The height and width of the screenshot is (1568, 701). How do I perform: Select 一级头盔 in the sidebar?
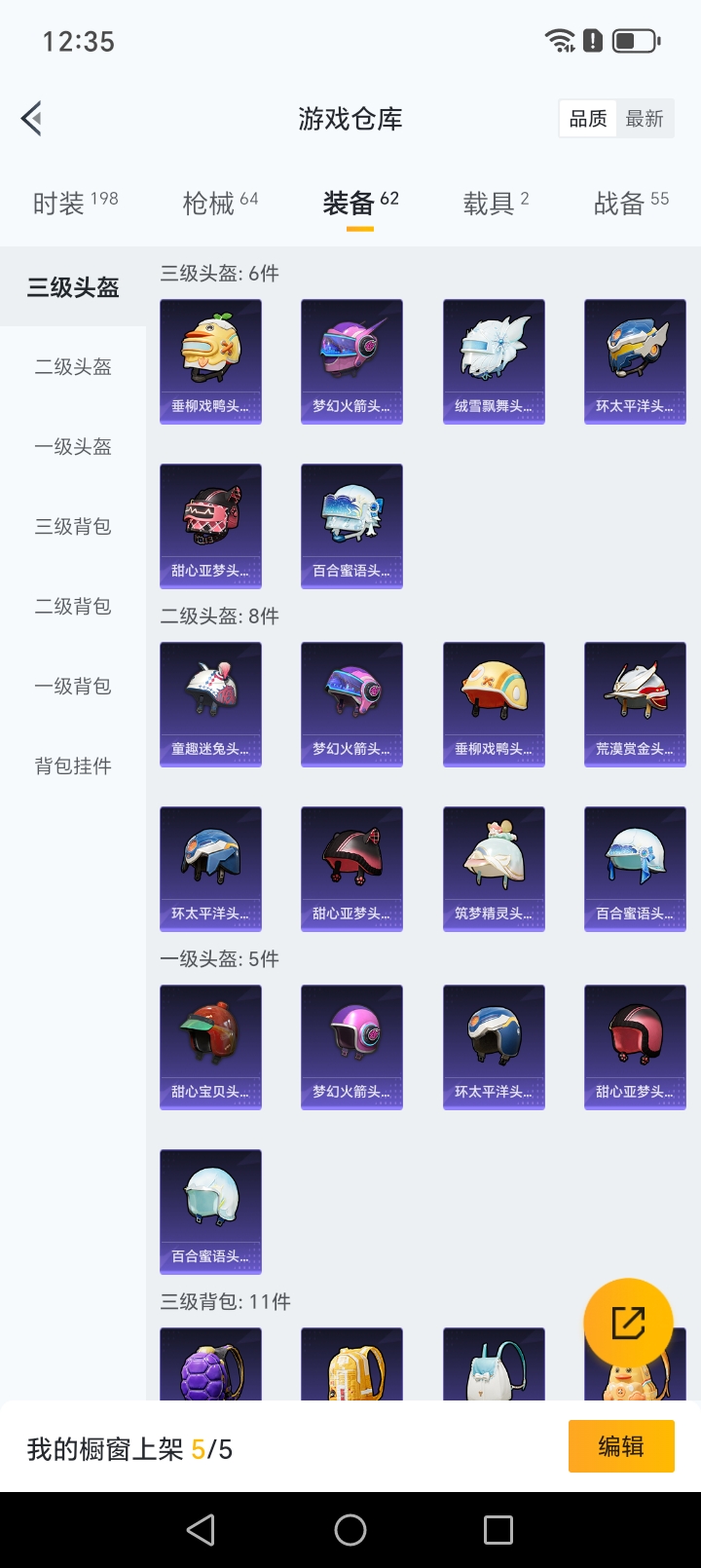73,447
